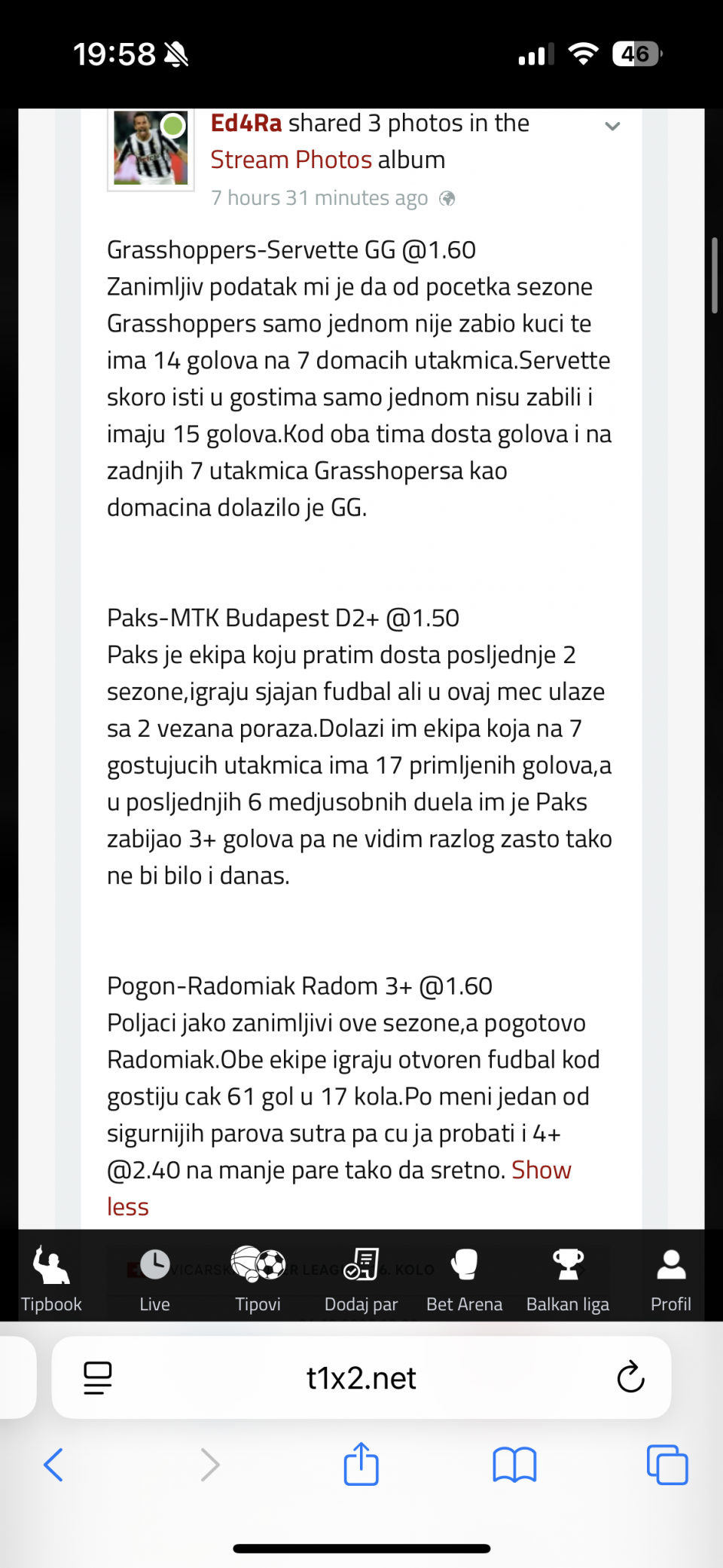
Task: Open Safari page settings menu
Action: tap(98, 1378)
